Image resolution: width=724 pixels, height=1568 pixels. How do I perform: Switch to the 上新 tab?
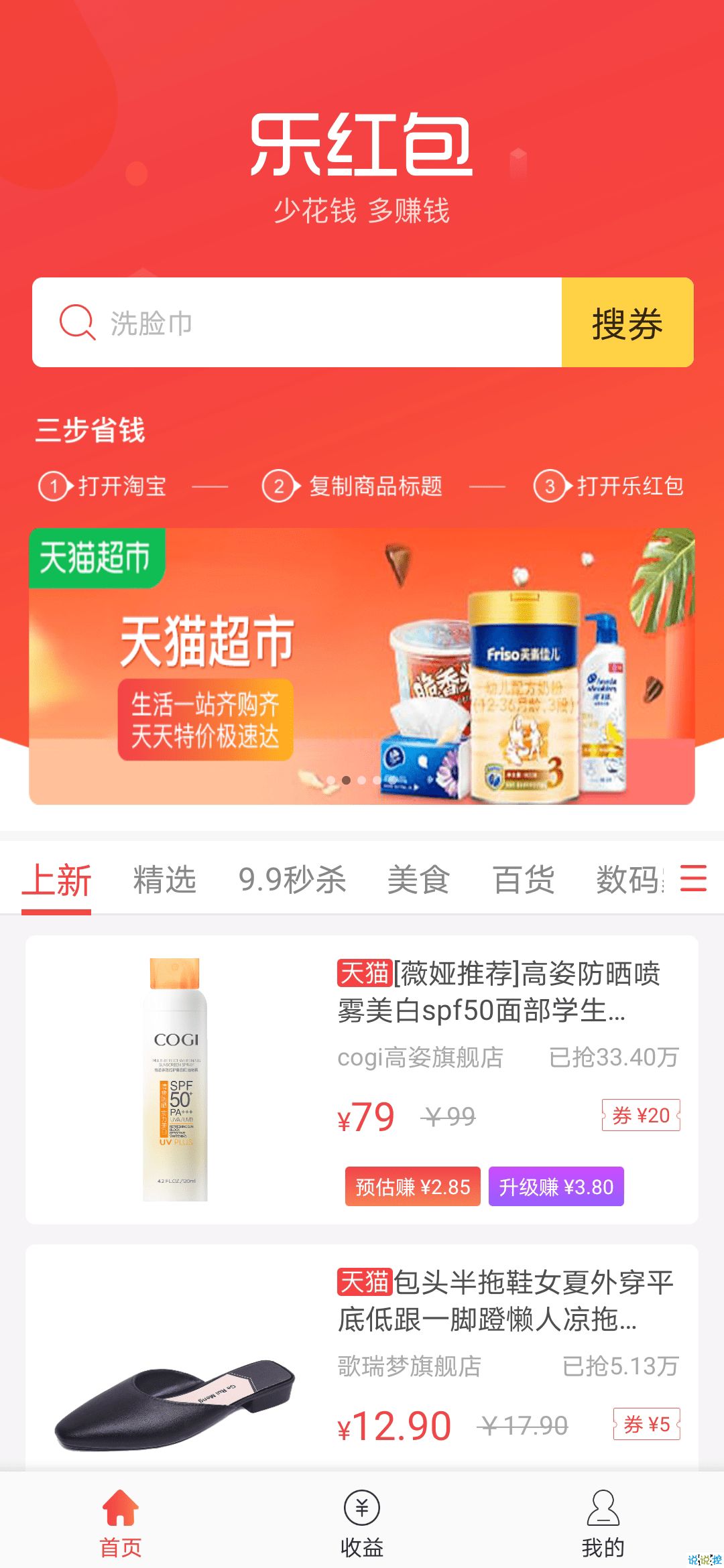point(56,880)
